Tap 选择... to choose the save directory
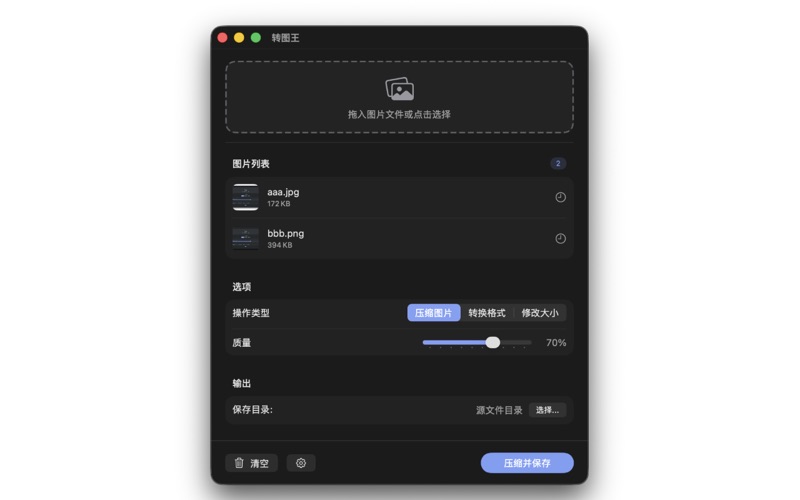800x500 pixels. (x=547, y=410)
